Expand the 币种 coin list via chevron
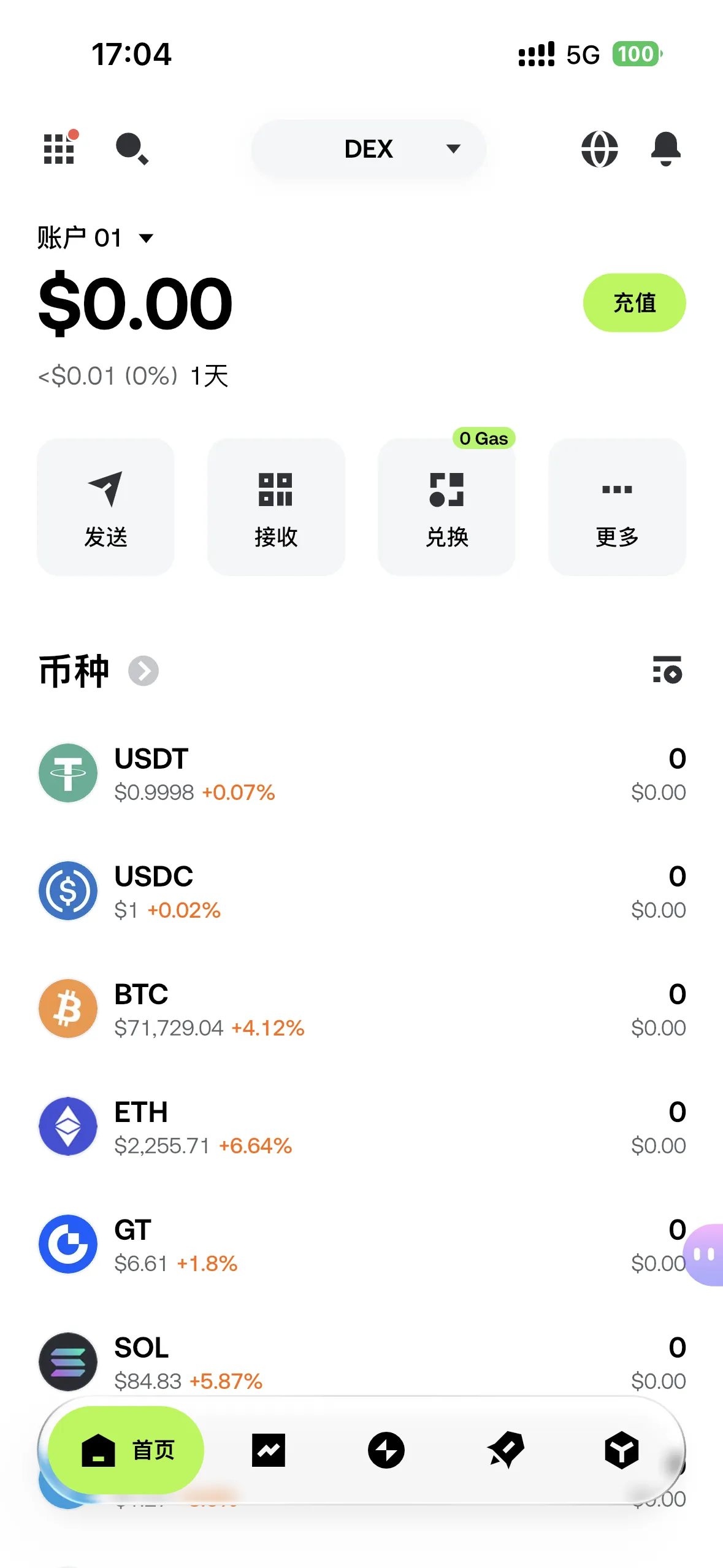Viewport: 723px width, 1568px height. coord(144,671)
